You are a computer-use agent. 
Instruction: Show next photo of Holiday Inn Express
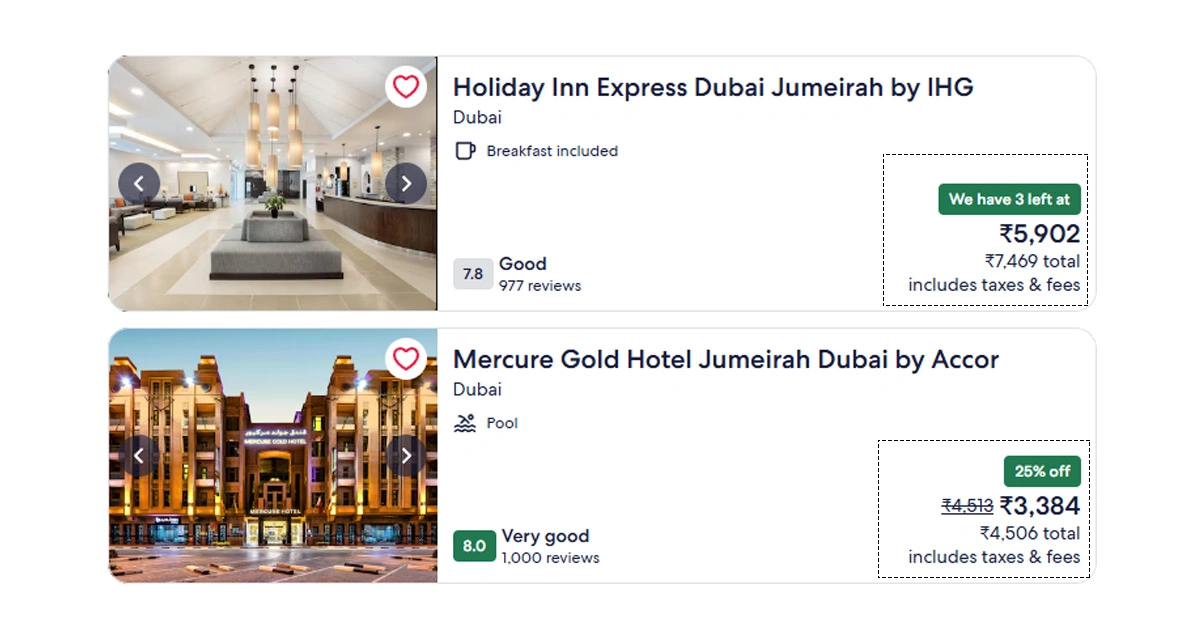coord(406,183)
